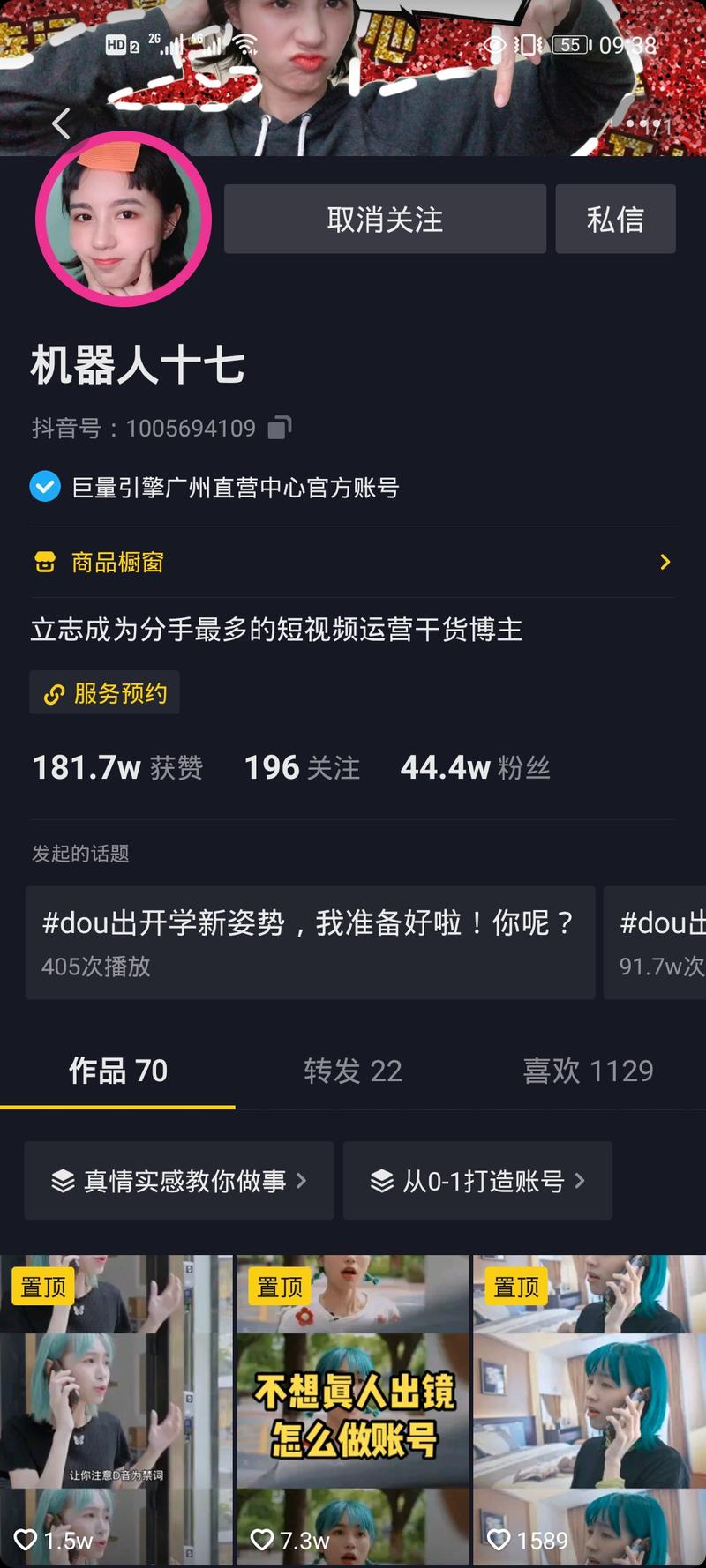The height and width of the screenshot is (1568, 706).
Task: Switch to the 转发 22 tab
Action: (353, 1071)
